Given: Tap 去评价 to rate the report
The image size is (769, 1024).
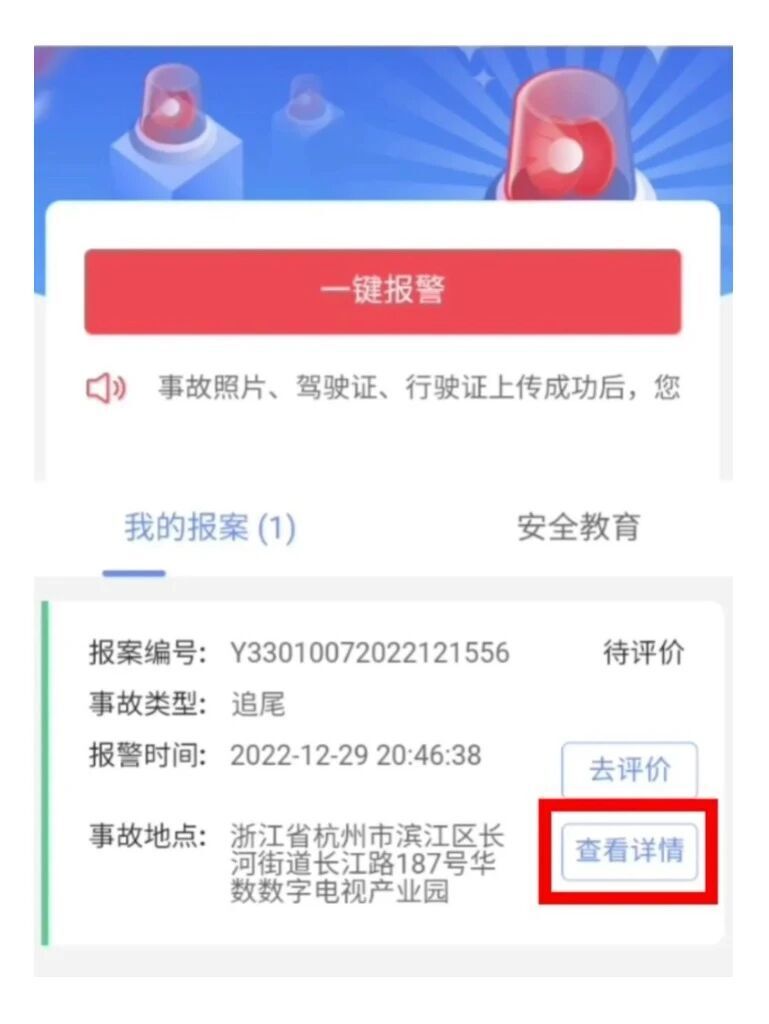Looking at the screenshot, I should 629,769.
